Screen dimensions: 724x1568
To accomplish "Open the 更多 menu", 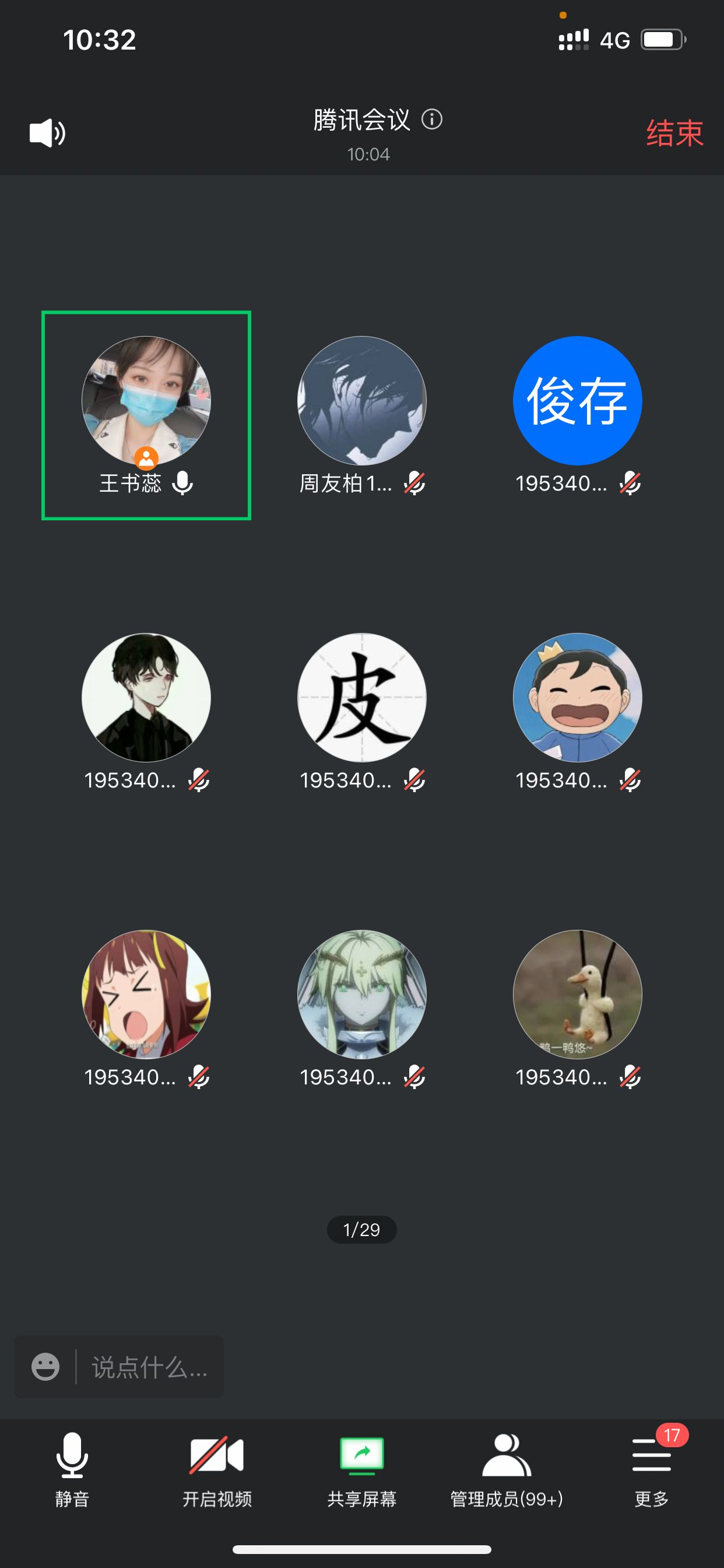I will point(651,1468).
